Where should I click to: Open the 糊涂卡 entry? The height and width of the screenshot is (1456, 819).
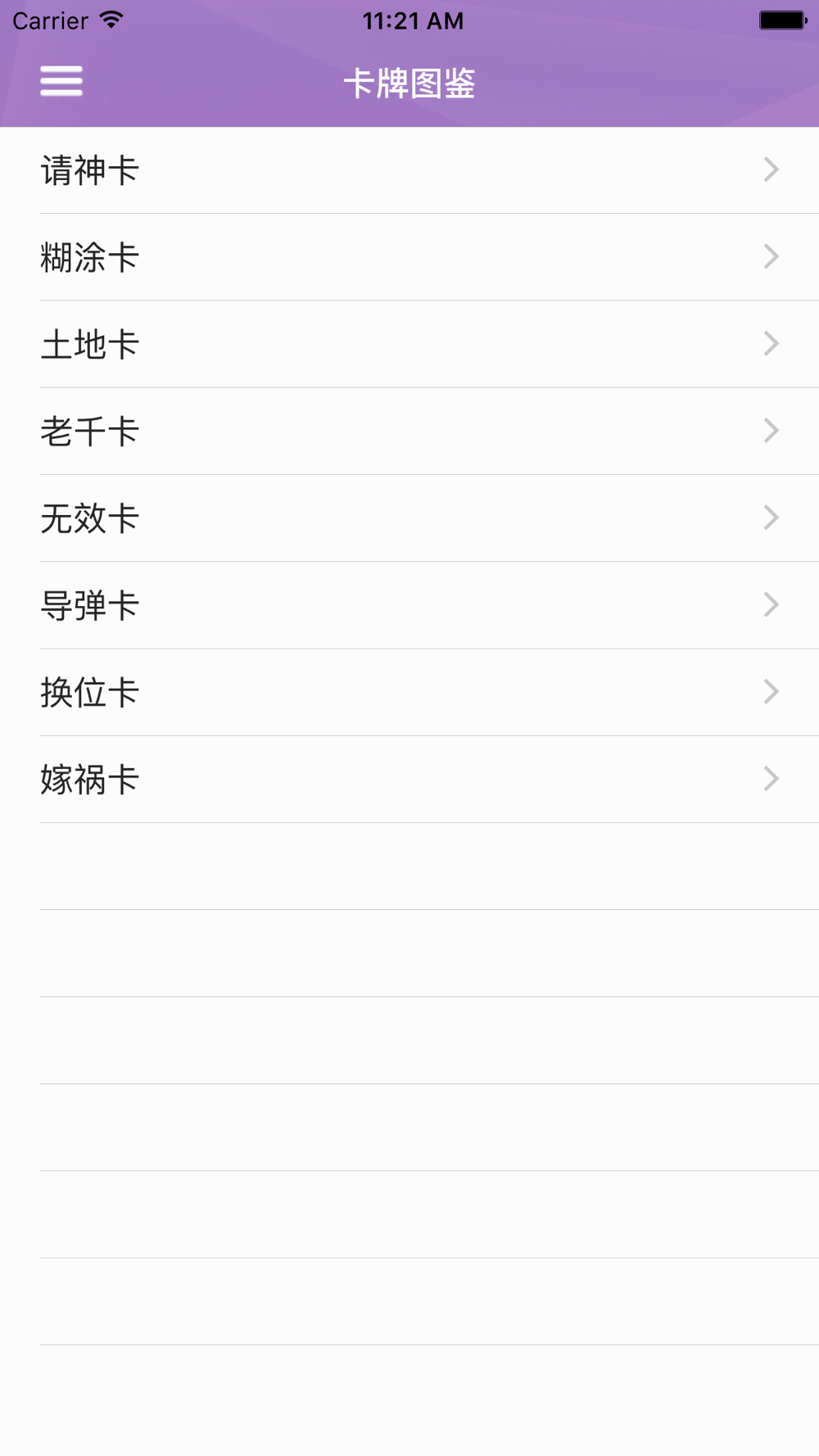click(x=409, y=257)
